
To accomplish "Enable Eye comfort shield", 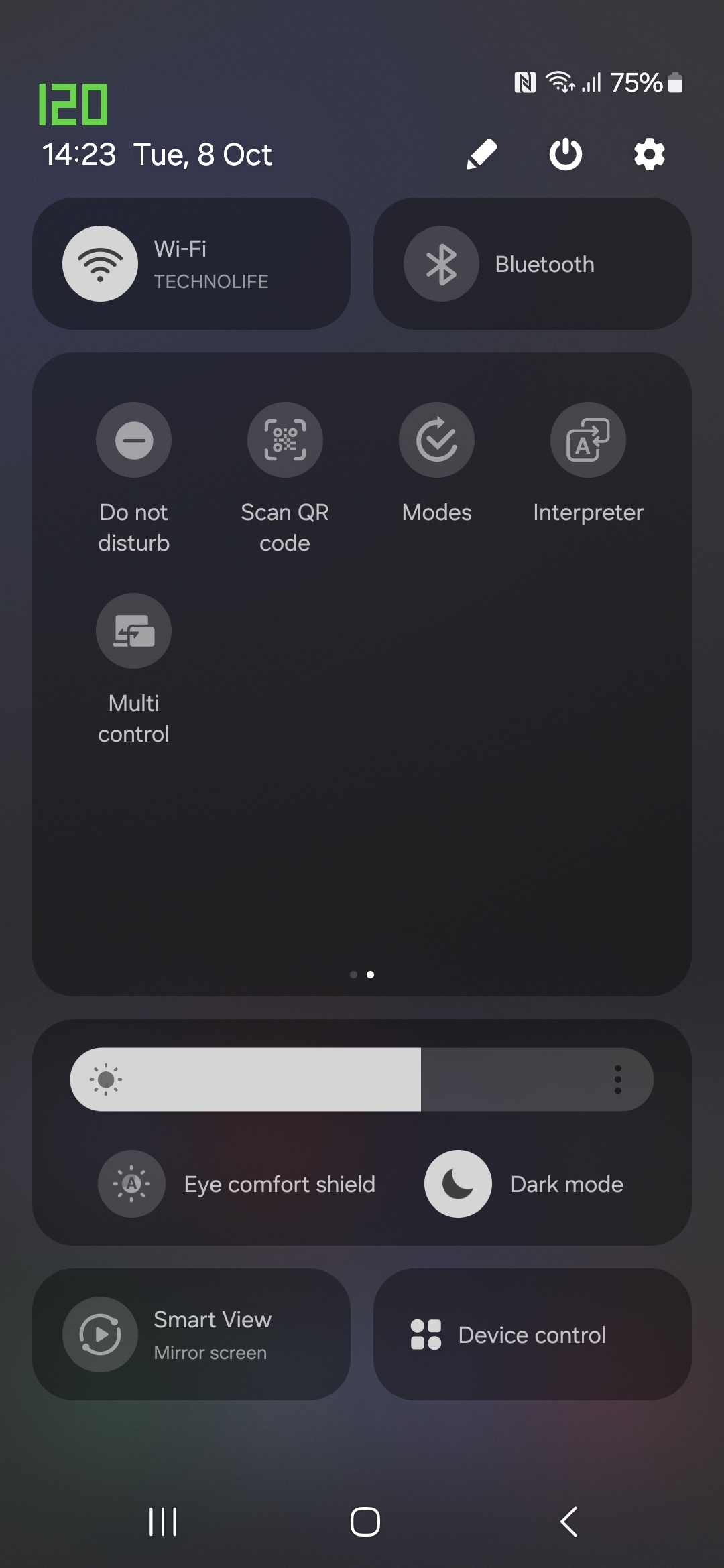I will [131, 1184].
